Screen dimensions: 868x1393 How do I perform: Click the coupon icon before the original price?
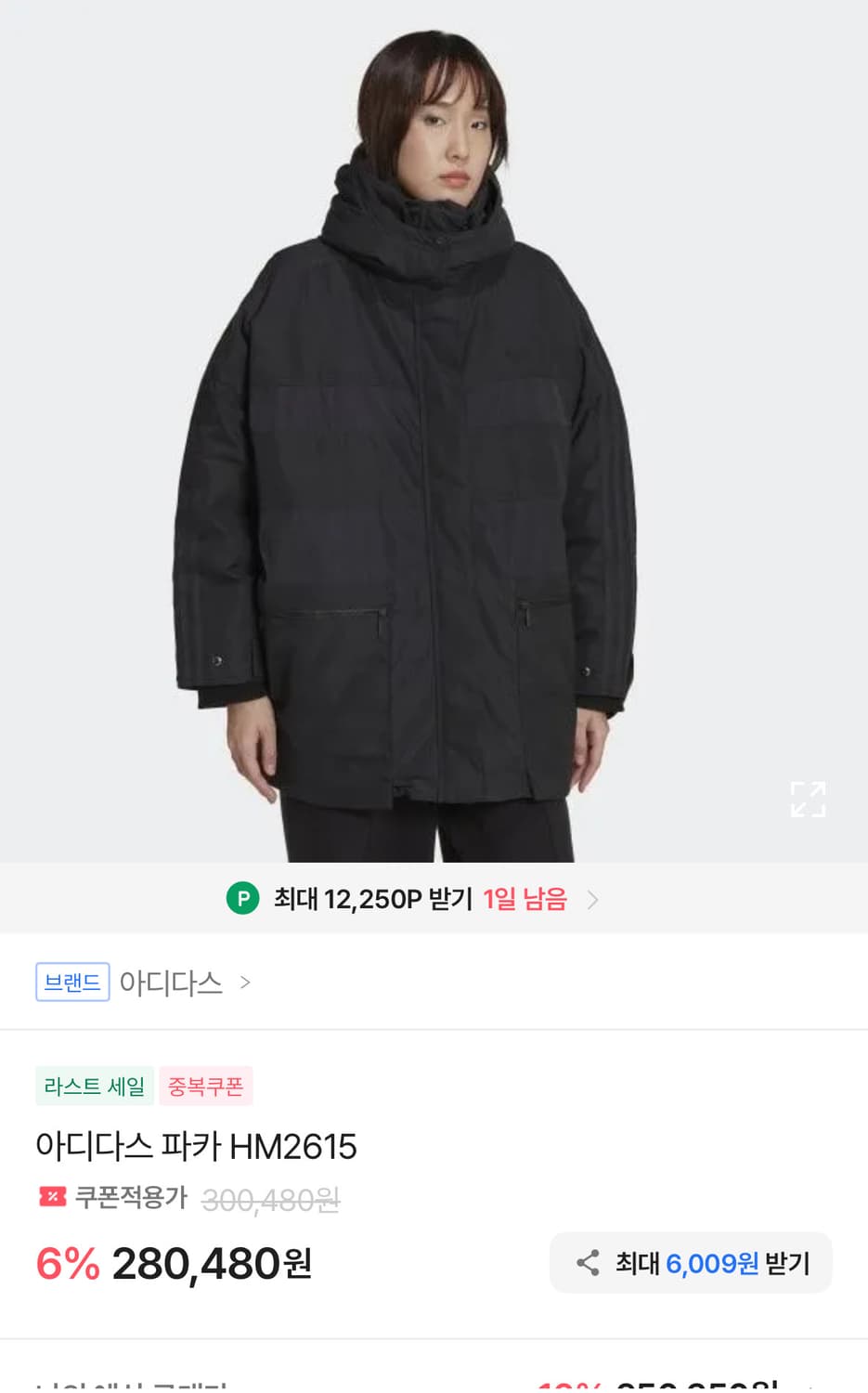pos(53,1197)
